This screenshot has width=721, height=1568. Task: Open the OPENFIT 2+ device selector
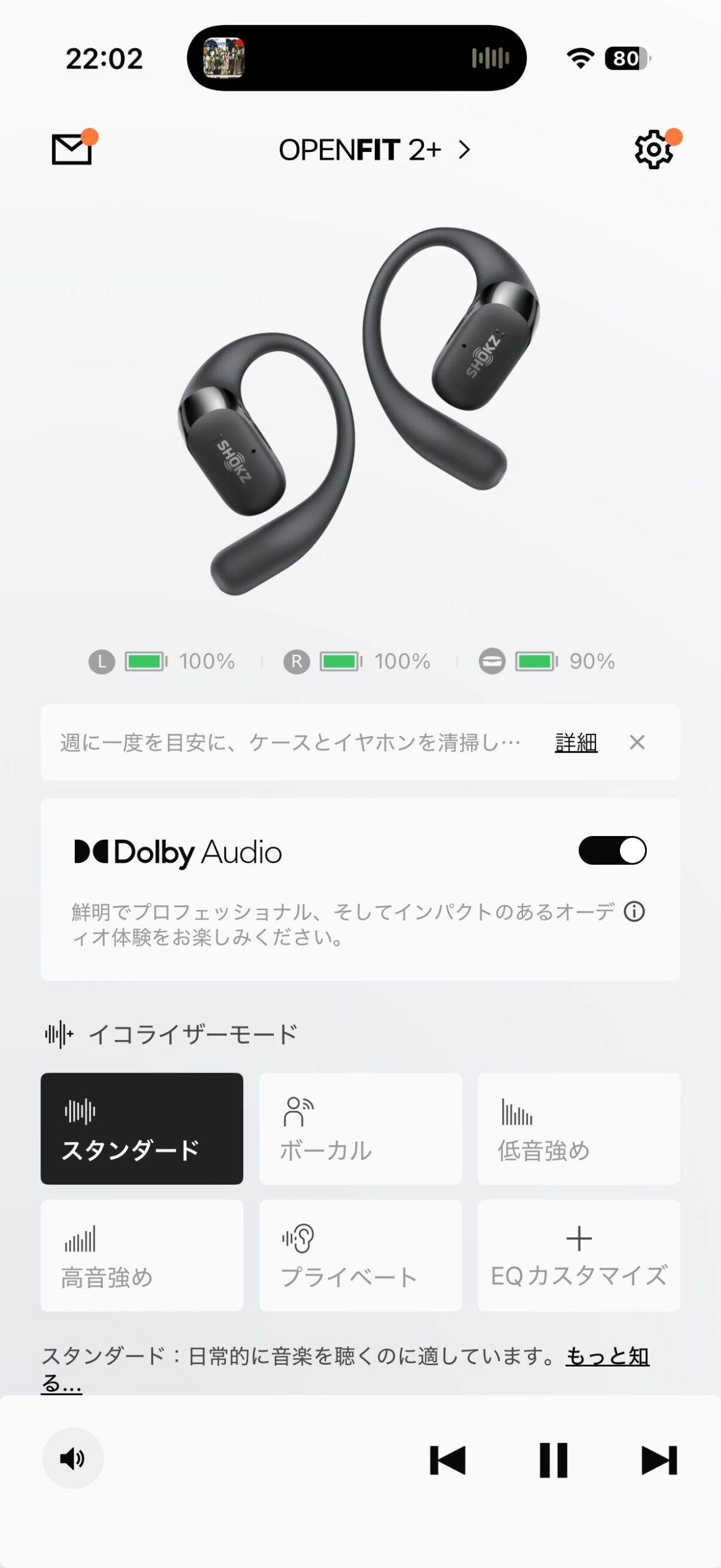(374, 150)
